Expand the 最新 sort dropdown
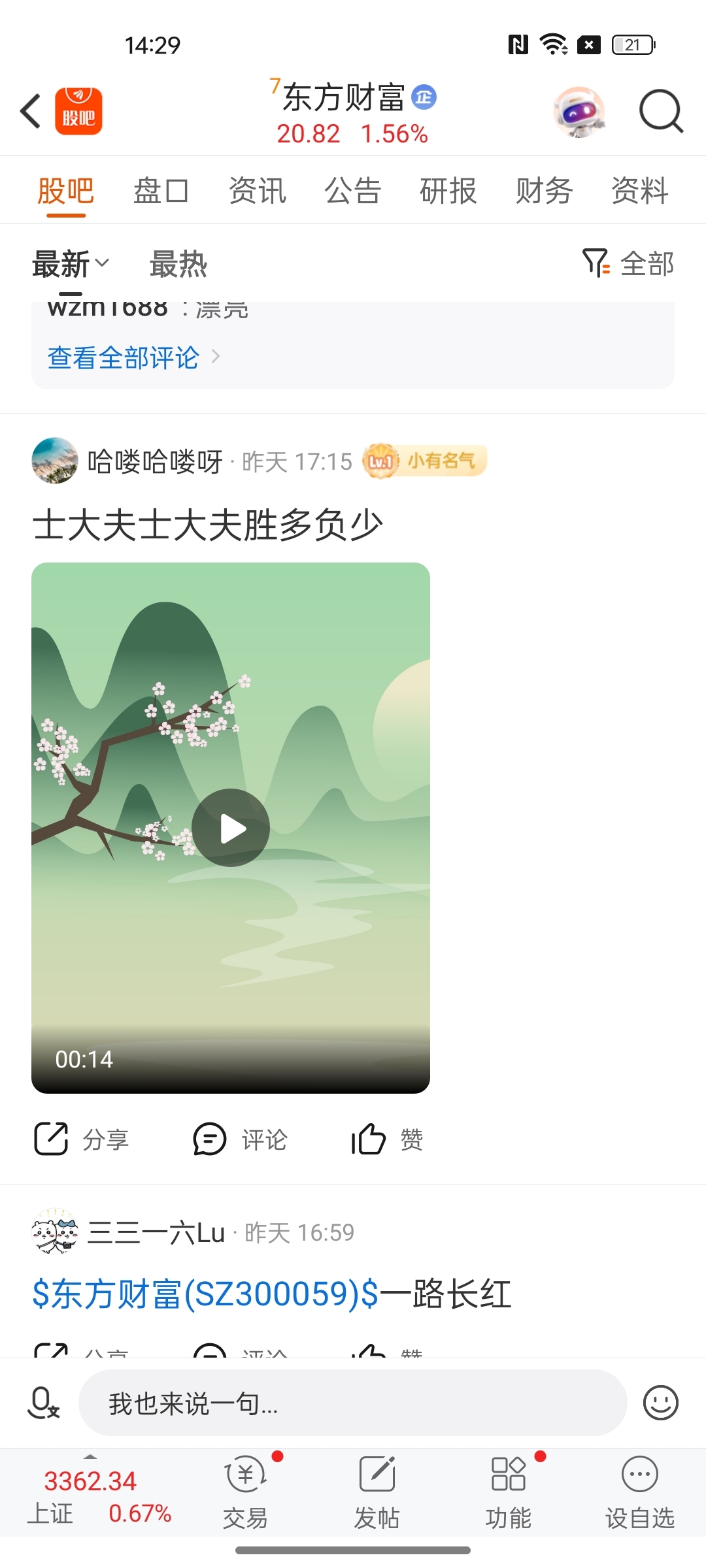Image resolution: width=706 pixels, height=1568 pixels. coord(71,264)
